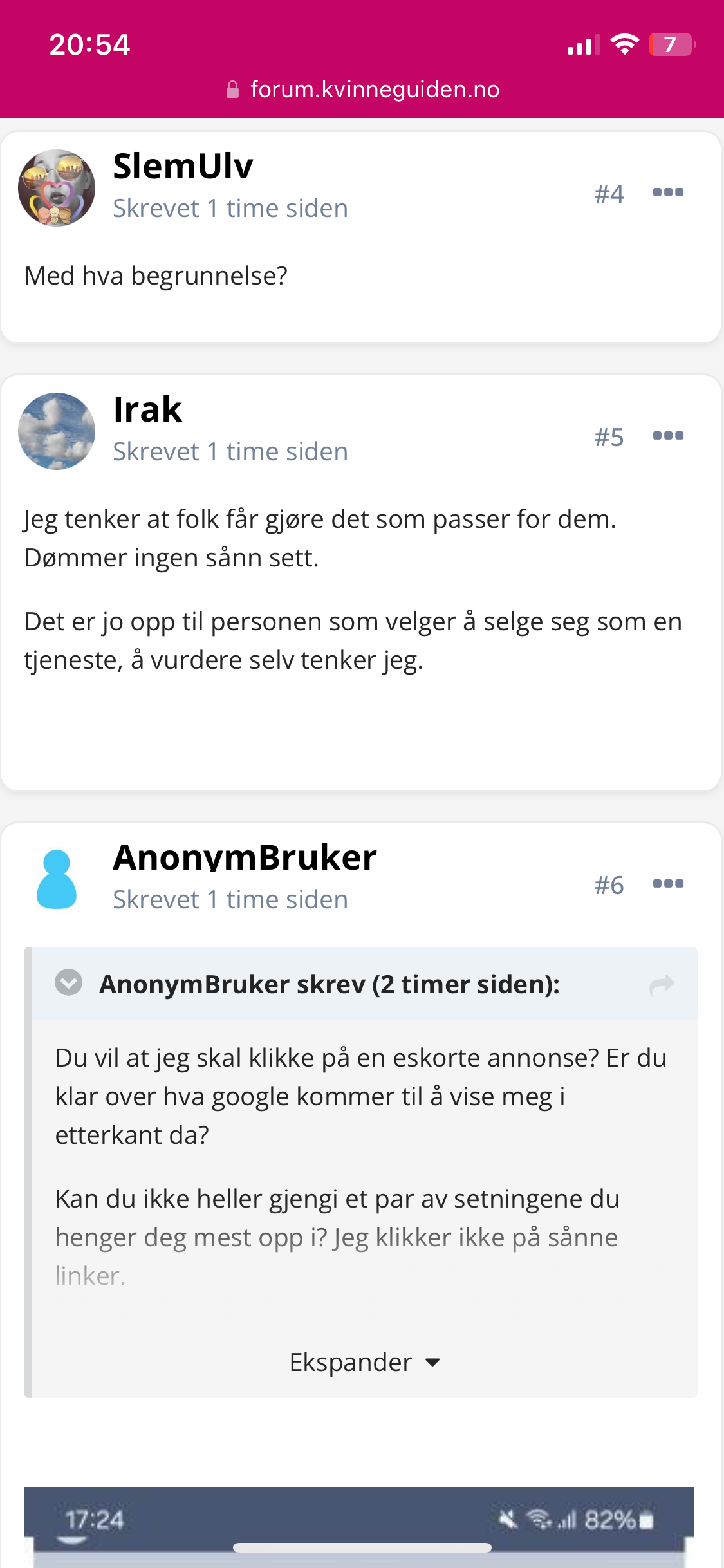Open SlemUlv's profile avatar
Viewport: 724px width, 1568px height.
pos(57,188)
